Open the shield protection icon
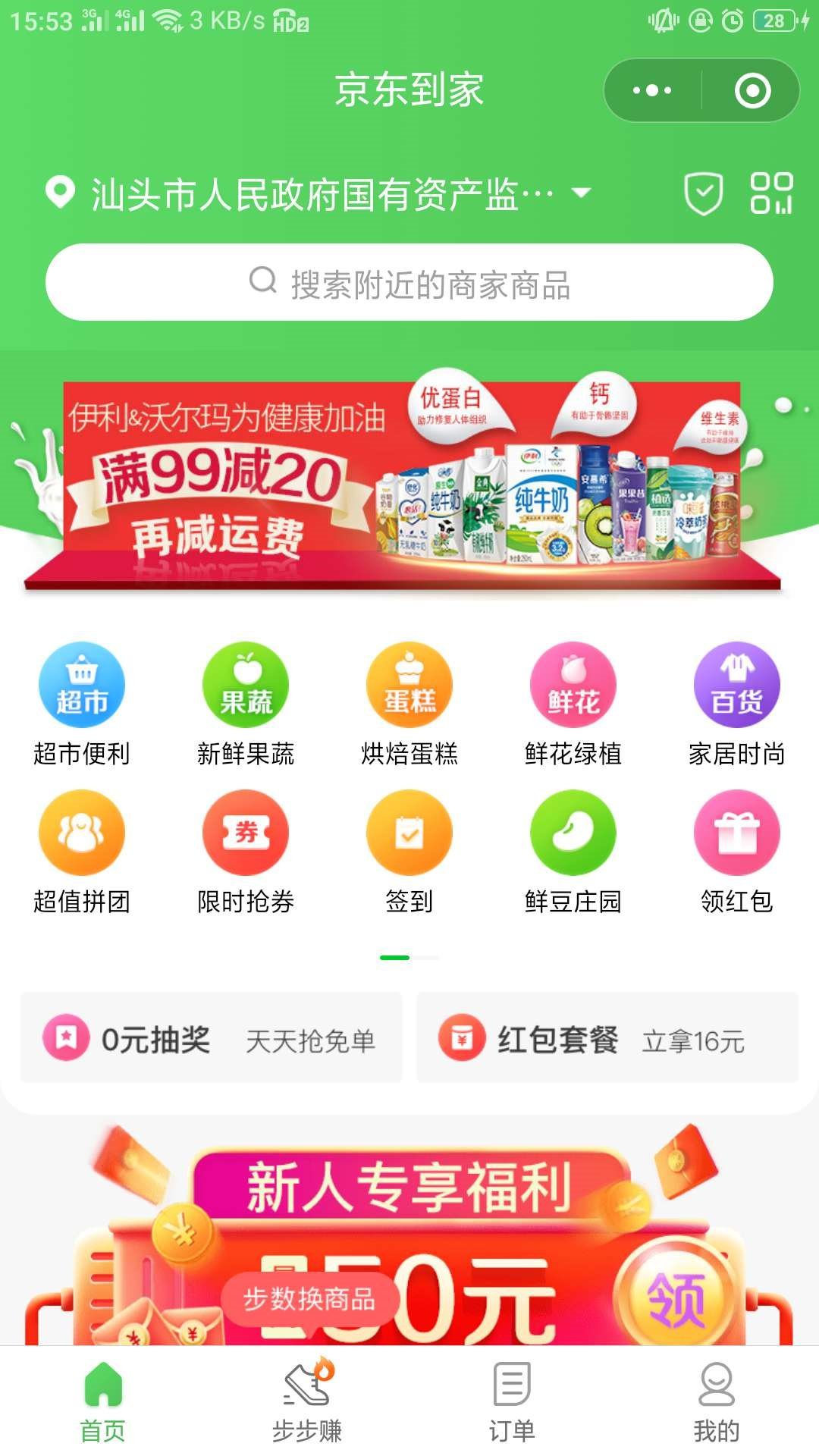The image size is (819, 1456). [x=704, y=193]
